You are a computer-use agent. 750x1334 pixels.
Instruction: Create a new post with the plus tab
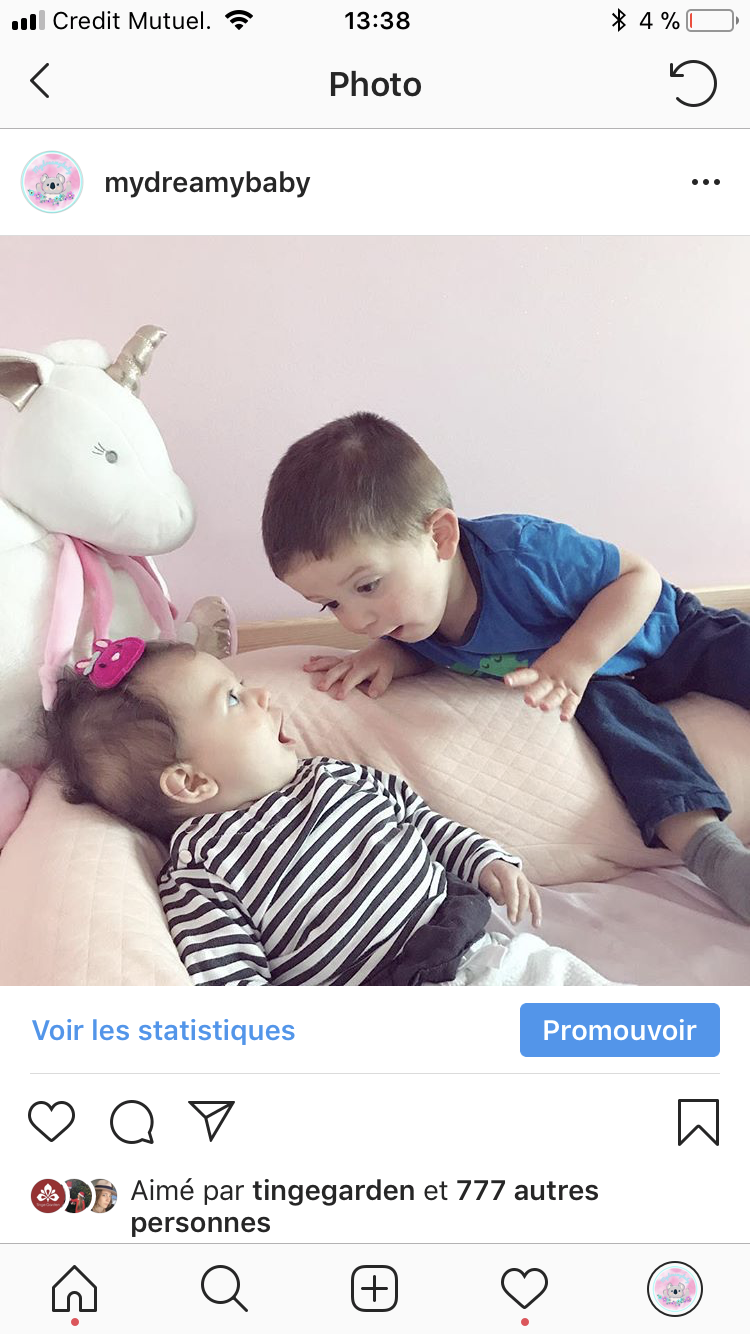[x=375, y=1288]
